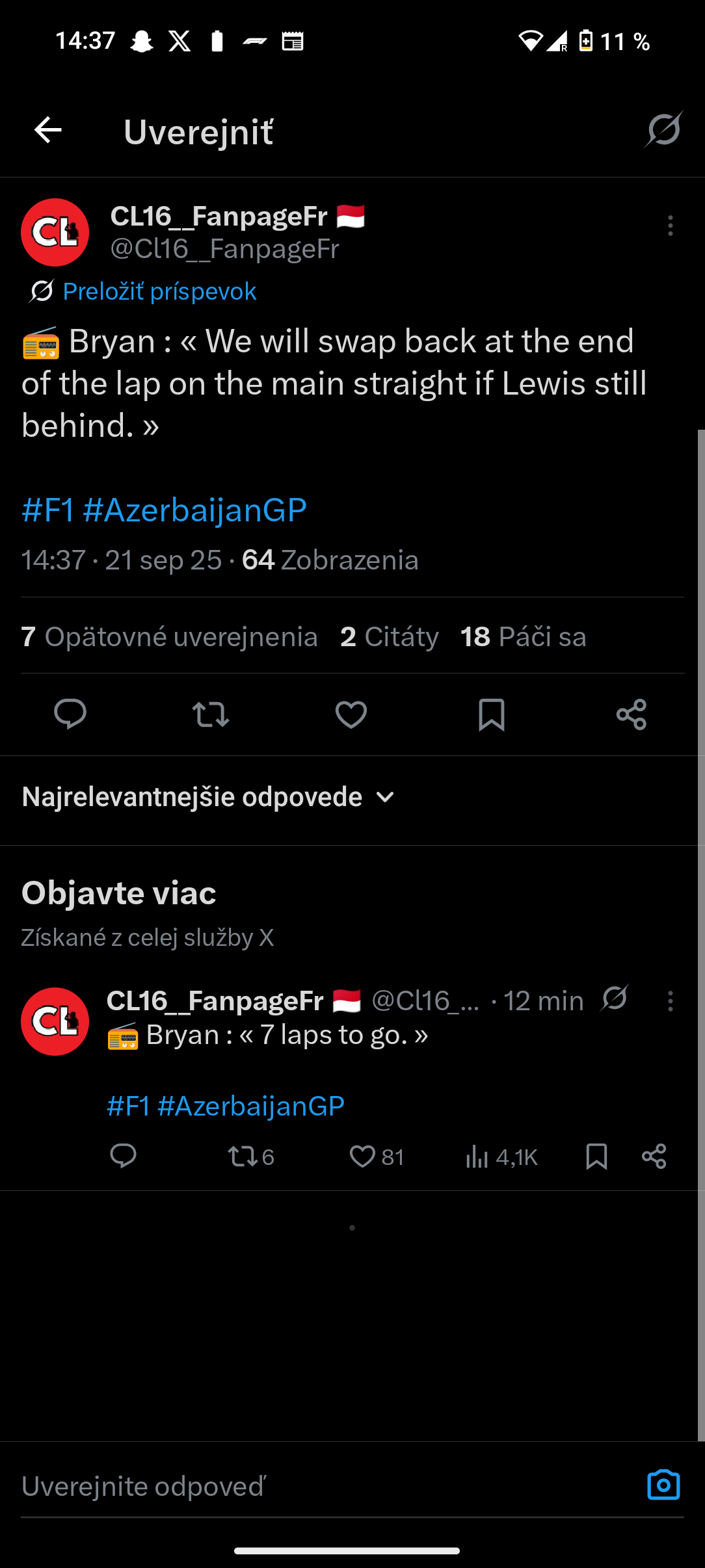
Task: Open the overflow menu of the main post
Action: [670, 226]
